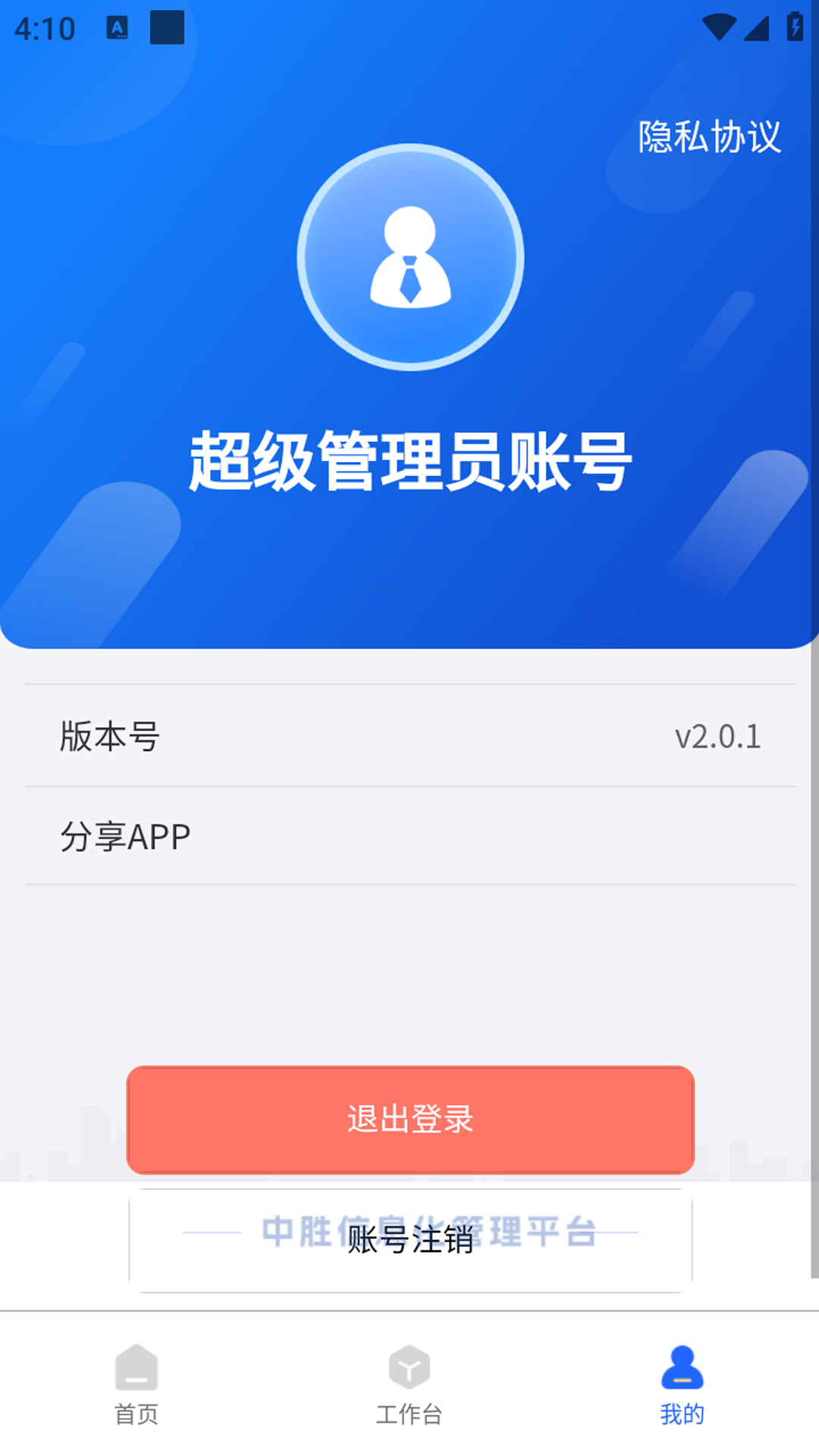This screenshot has height=1456, width=819.
Task: Tap the 超级管理员账号 account title
Action: tap(409, 460)
